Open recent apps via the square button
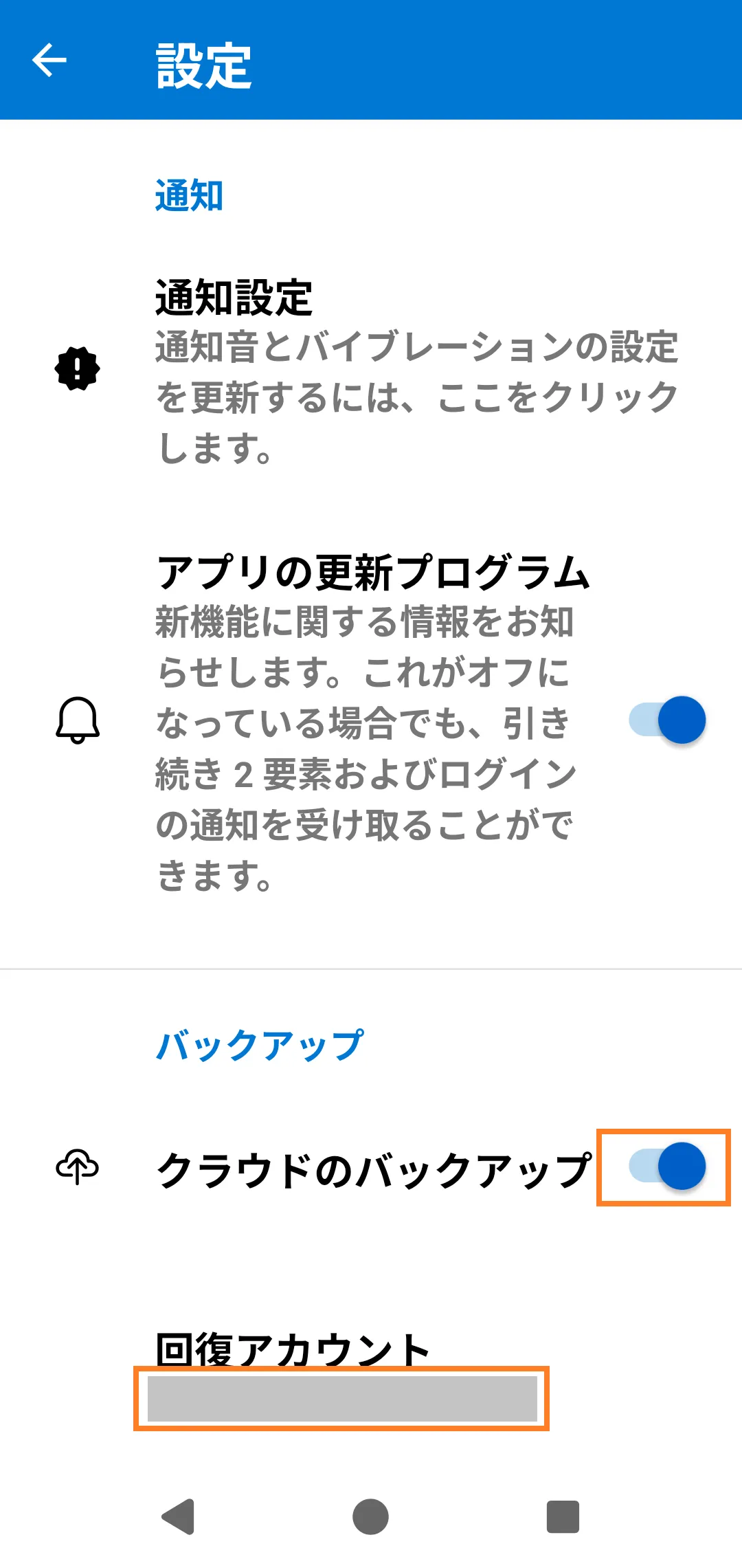Image resolution: width=742 pixels, height=1568 pixels. point(563,1516)
